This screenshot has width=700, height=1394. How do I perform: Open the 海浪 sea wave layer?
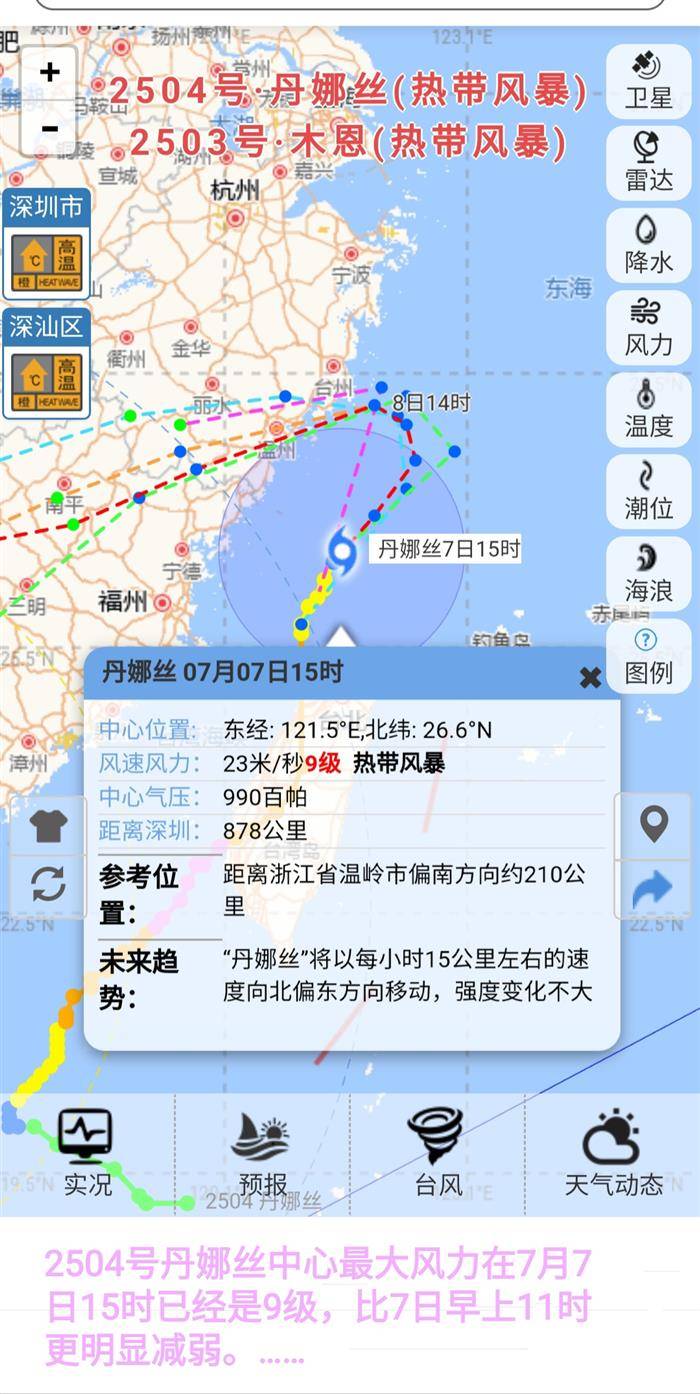point(648,572)
